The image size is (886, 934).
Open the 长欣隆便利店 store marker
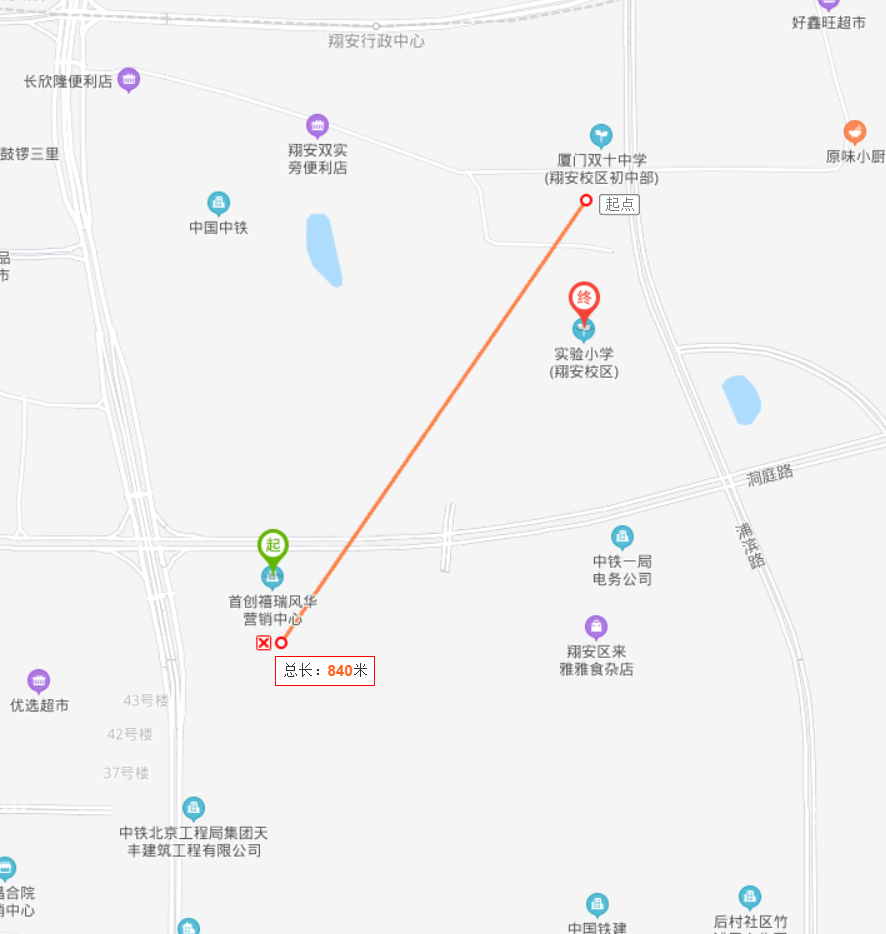pyautogui.click(x=128, y=80)
